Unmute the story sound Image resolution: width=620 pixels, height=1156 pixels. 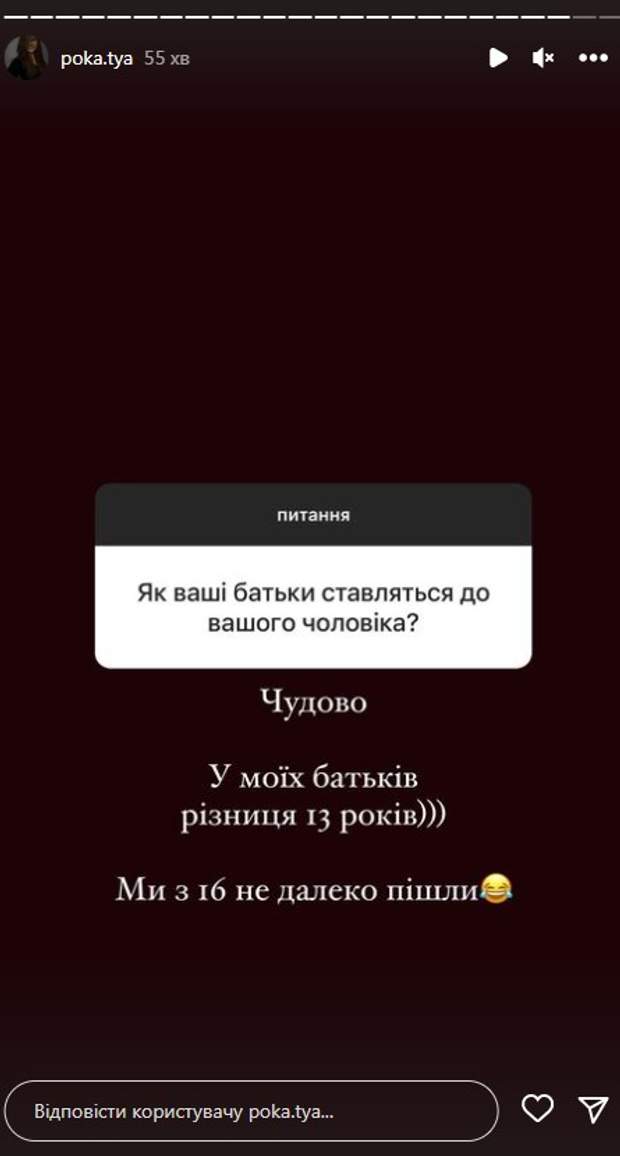pos(543,58)
